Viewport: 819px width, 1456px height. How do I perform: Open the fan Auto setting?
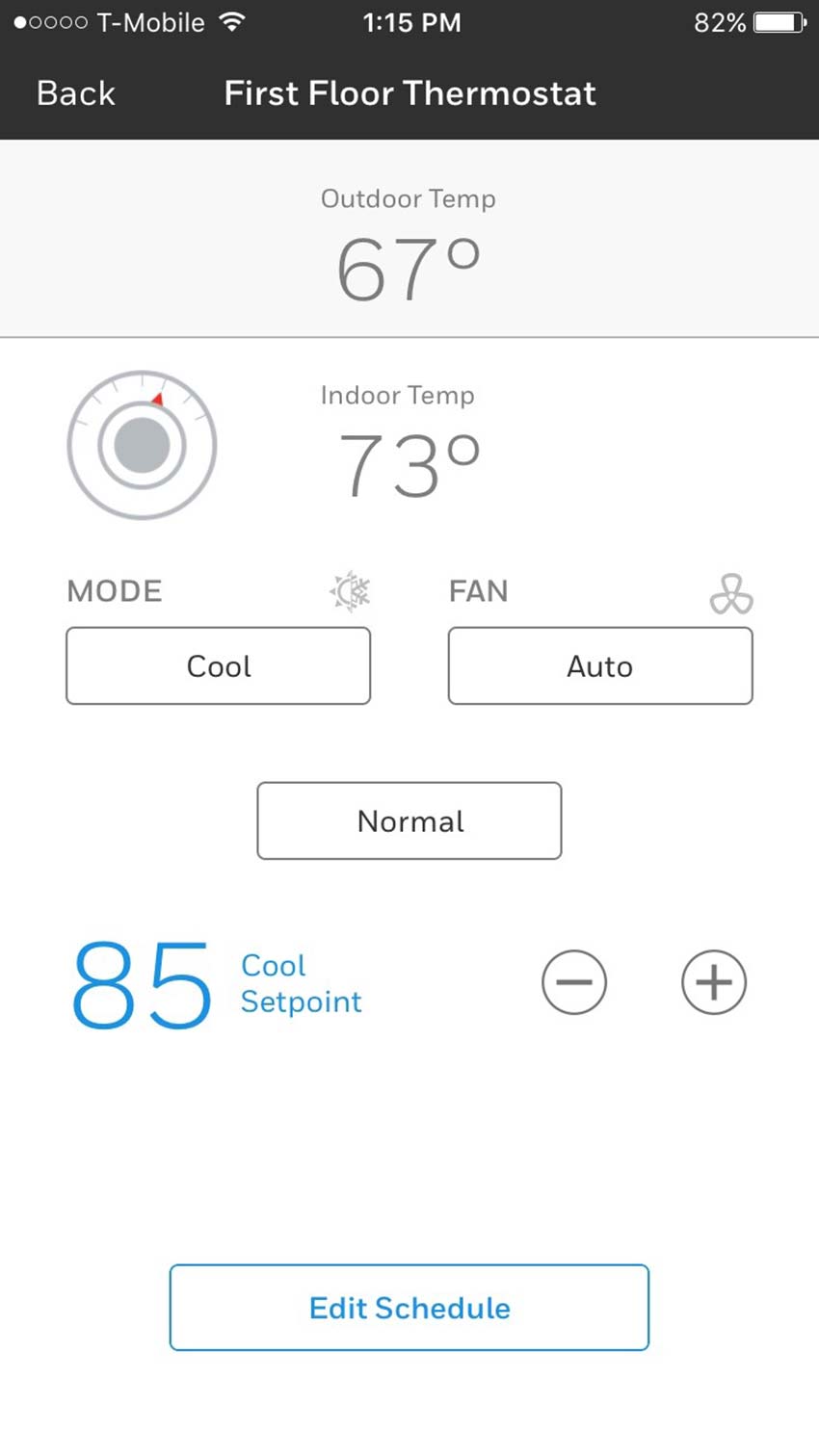click(x=599, y=666)
